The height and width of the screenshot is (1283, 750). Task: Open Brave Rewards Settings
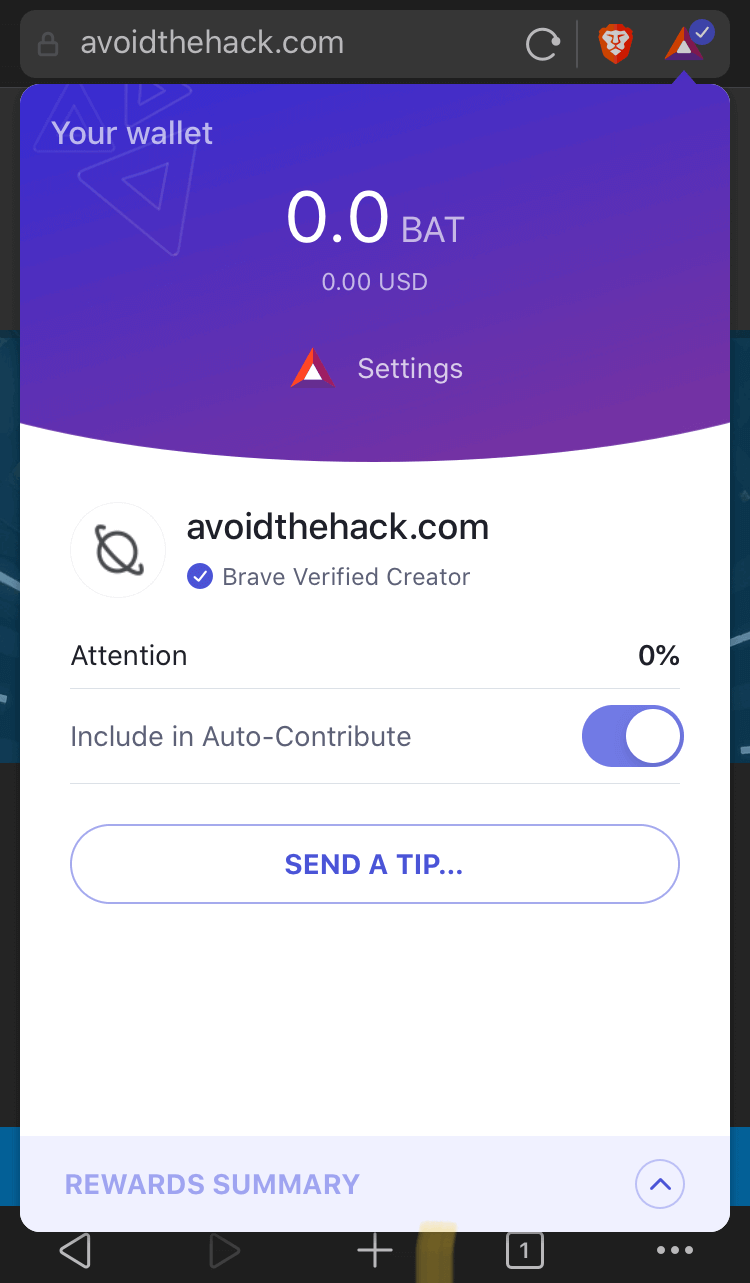pos(377,369)
